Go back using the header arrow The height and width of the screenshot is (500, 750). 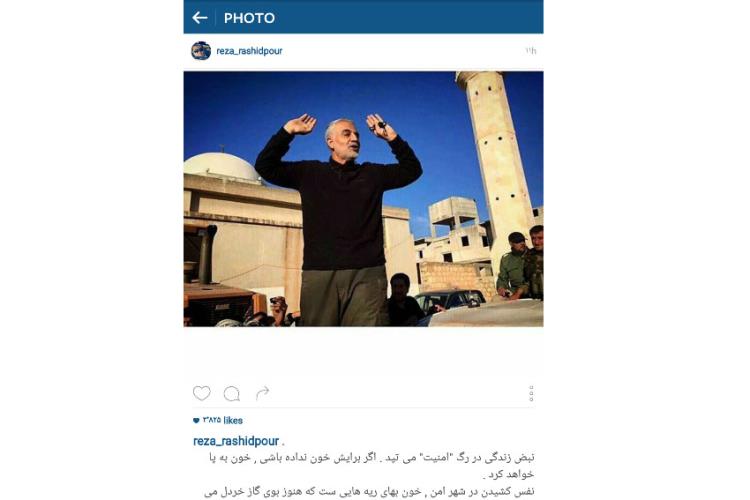200,18
